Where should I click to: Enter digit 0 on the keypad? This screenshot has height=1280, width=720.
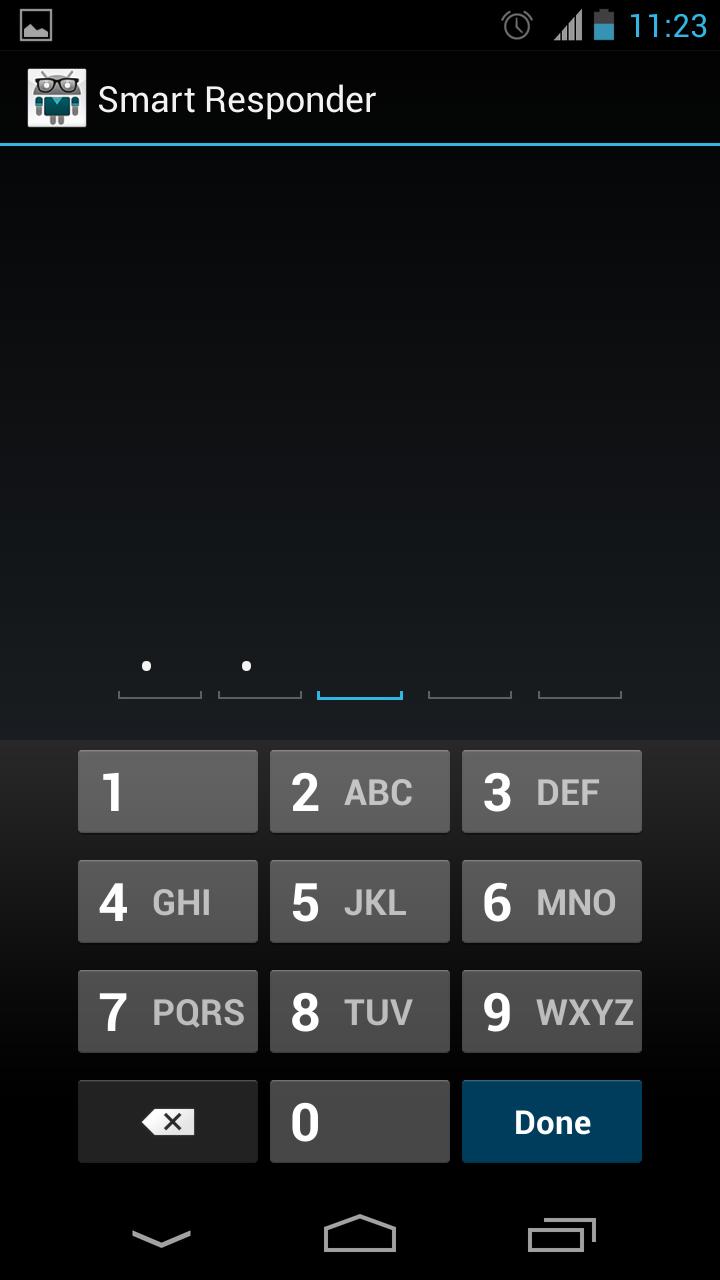360,1121
